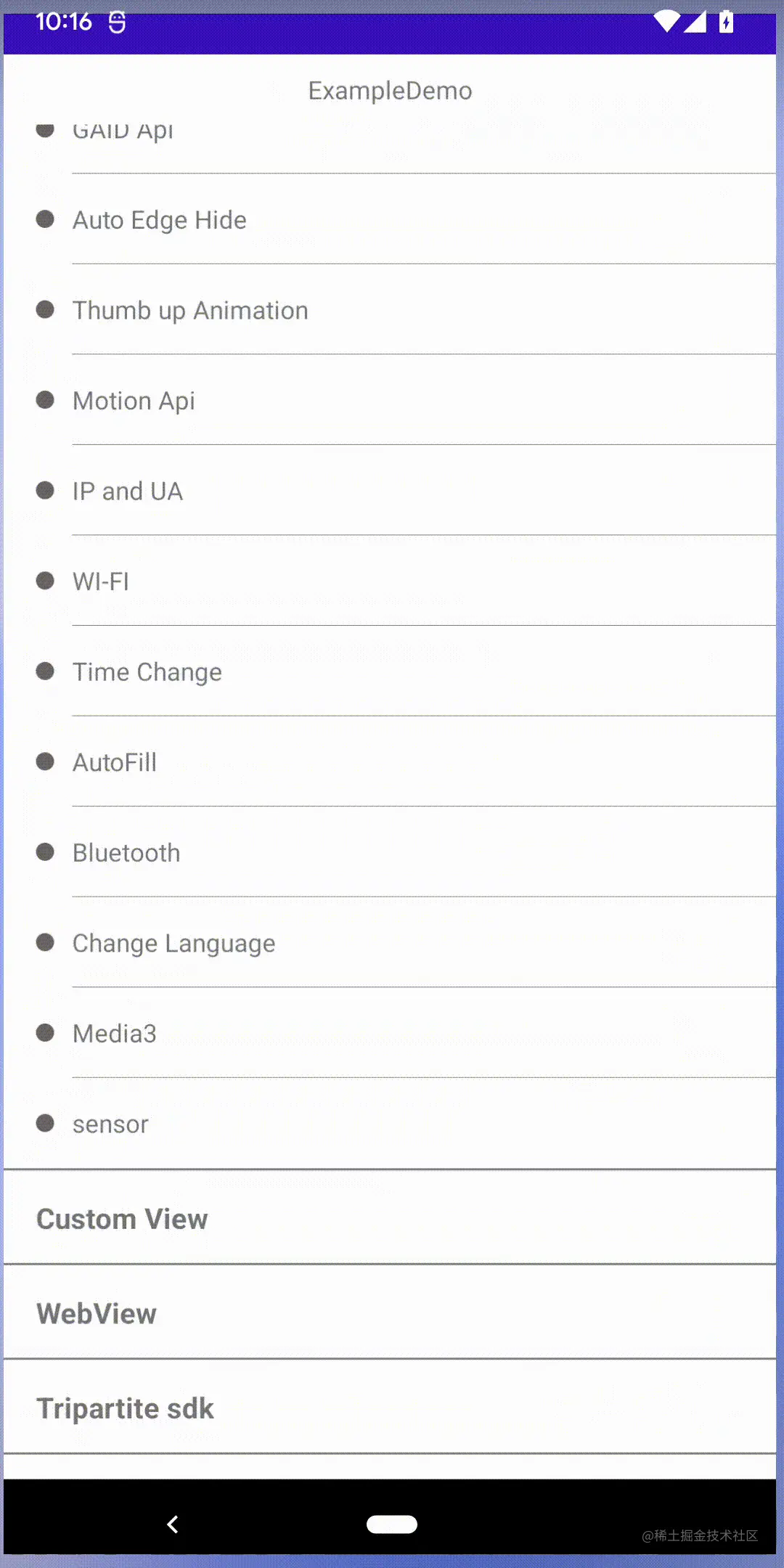Select Thumb up Animation item

pyautogui.click(x=190, y=311)
